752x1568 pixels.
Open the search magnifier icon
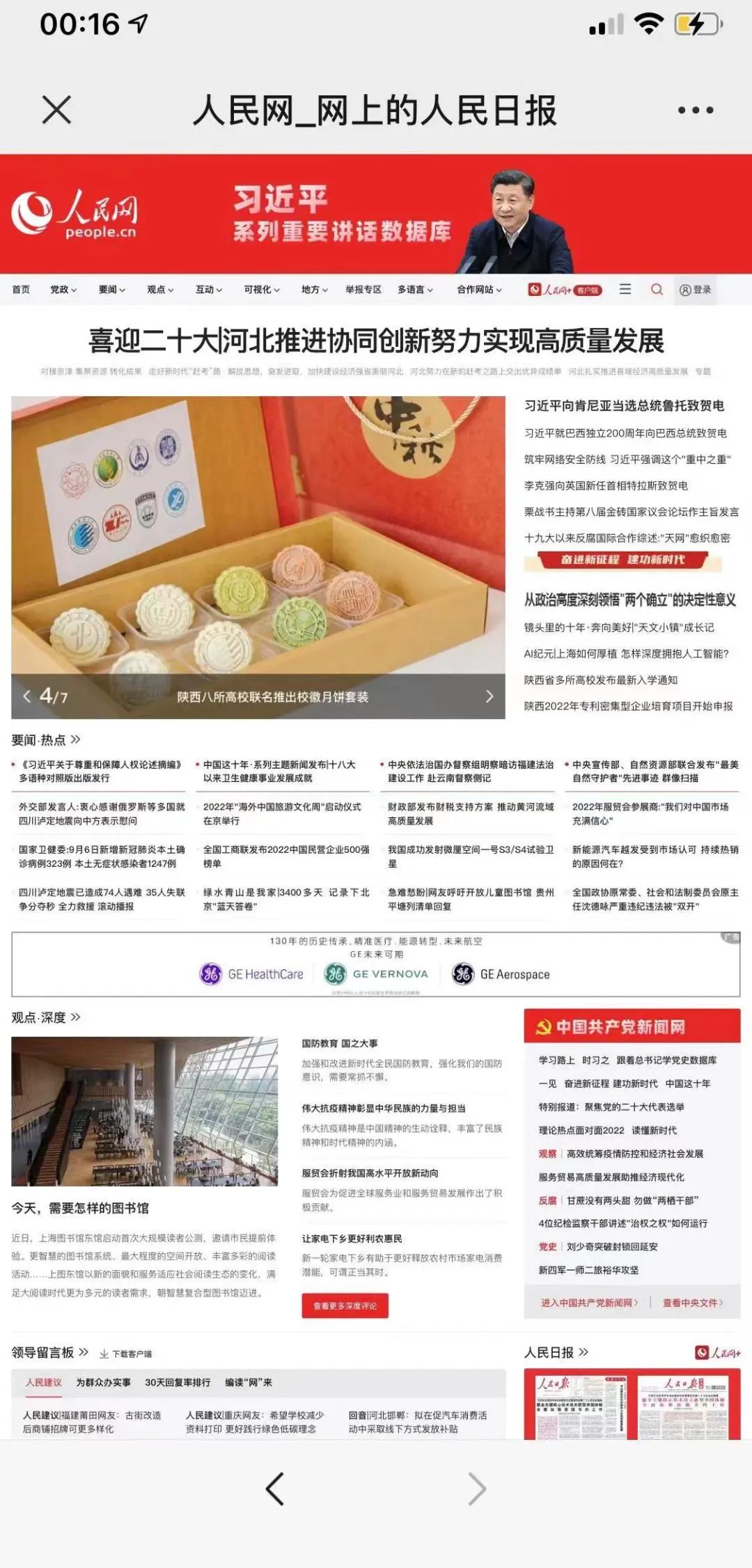click(657, 289)
